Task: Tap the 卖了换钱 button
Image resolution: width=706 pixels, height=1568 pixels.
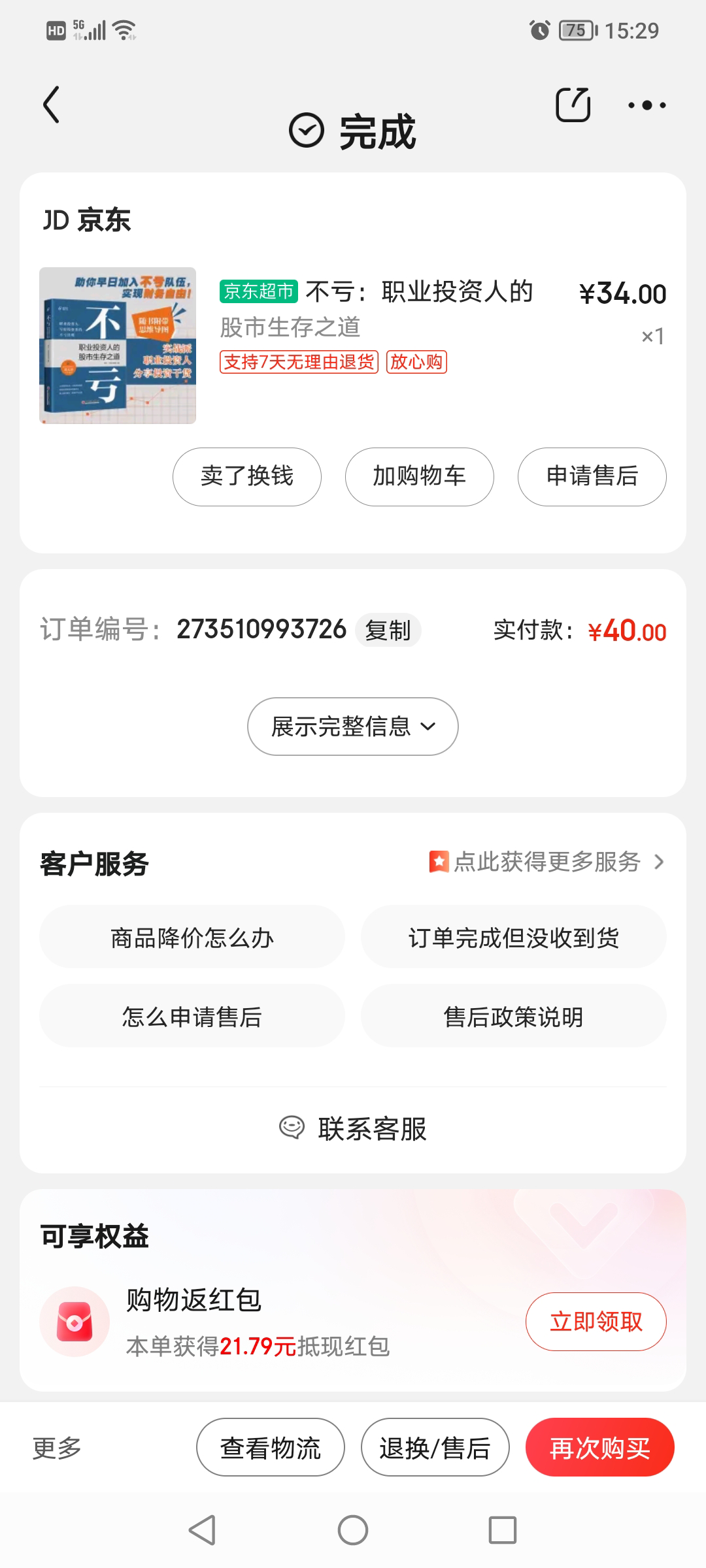Action: [x=247, y=476]
